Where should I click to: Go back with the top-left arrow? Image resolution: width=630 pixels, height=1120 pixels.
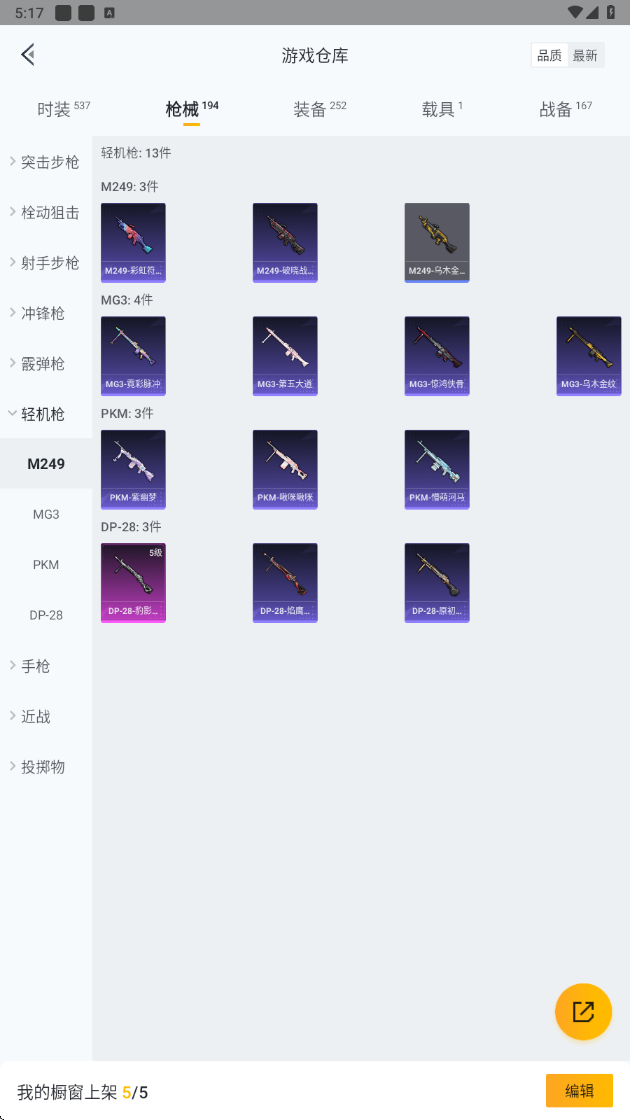click(28, 55)
